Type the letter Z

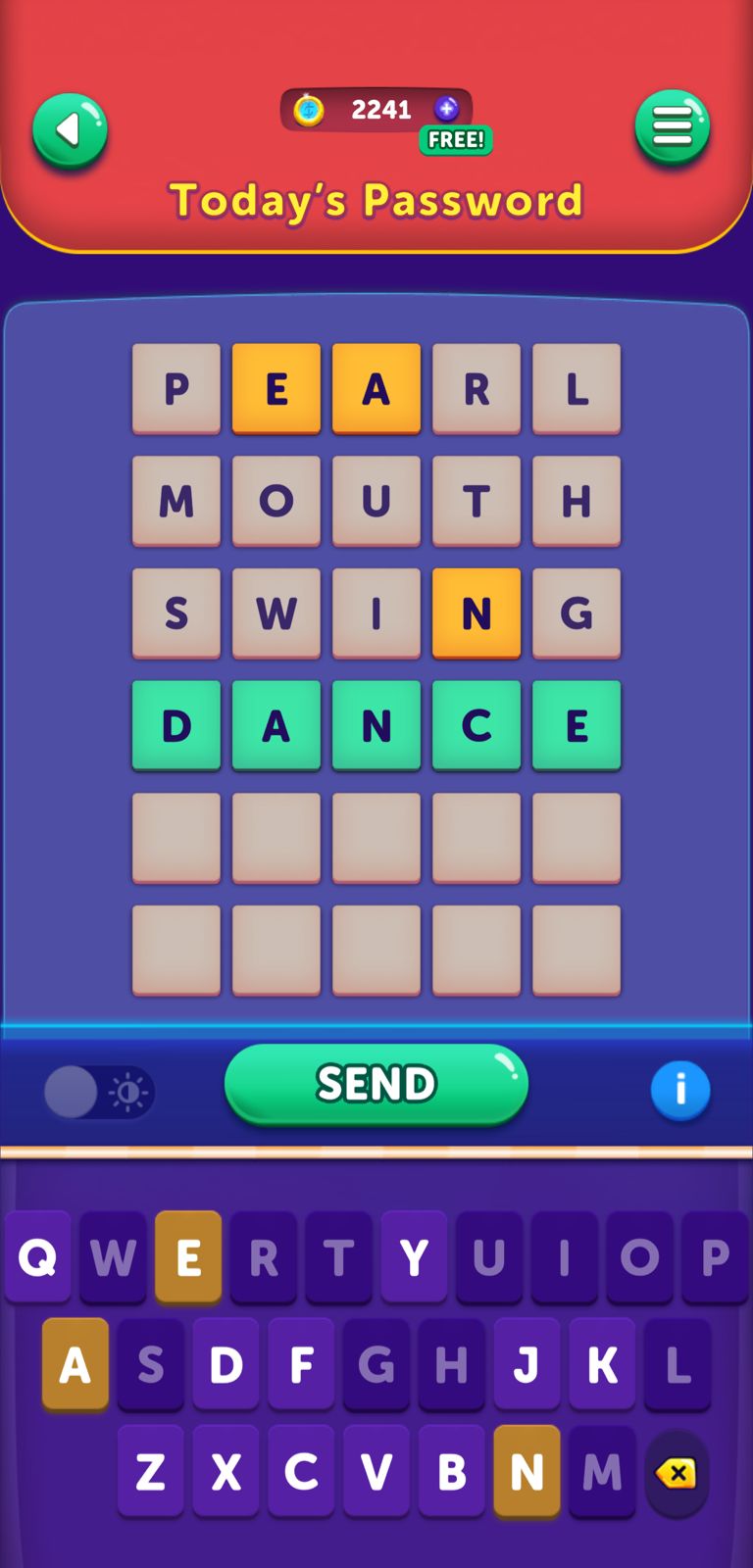click(150, 1471)
